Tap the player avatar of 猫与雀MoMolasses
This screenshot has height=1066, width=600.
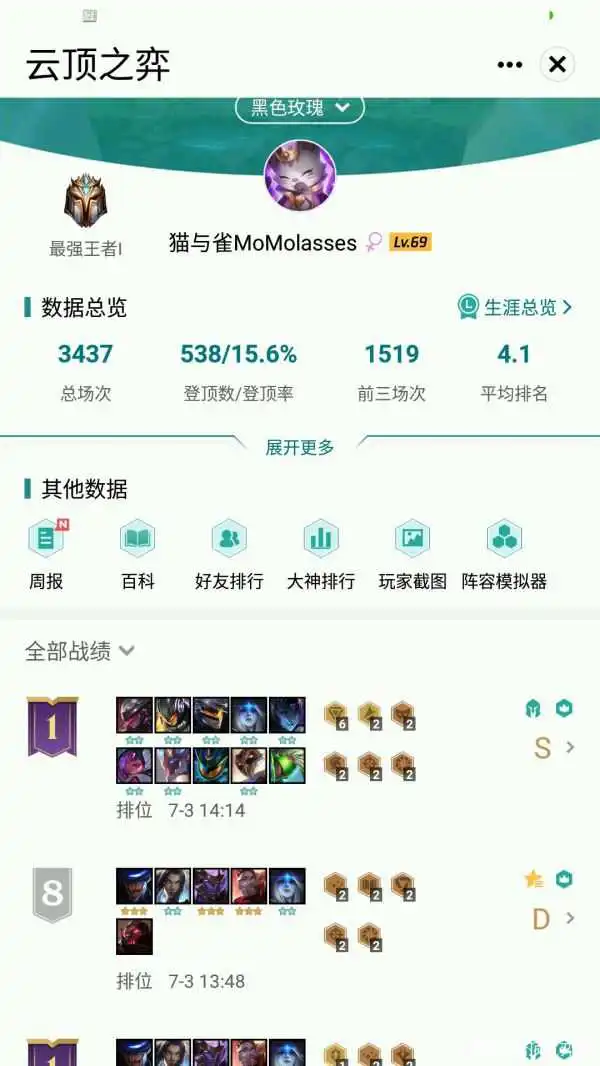click(x=300, y=176)
